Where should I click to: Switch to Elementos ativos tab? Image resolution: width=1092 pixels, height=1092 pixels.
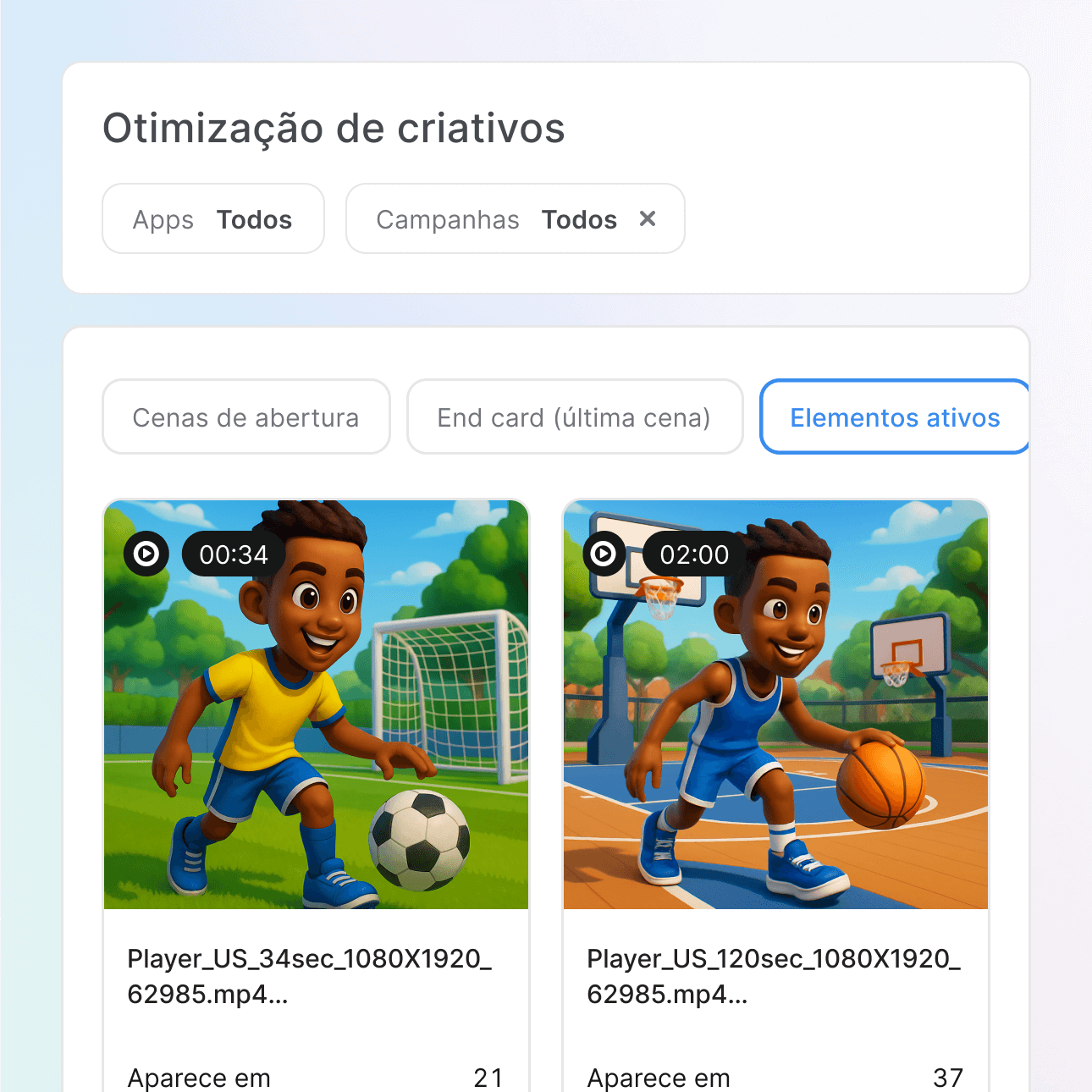894,417
